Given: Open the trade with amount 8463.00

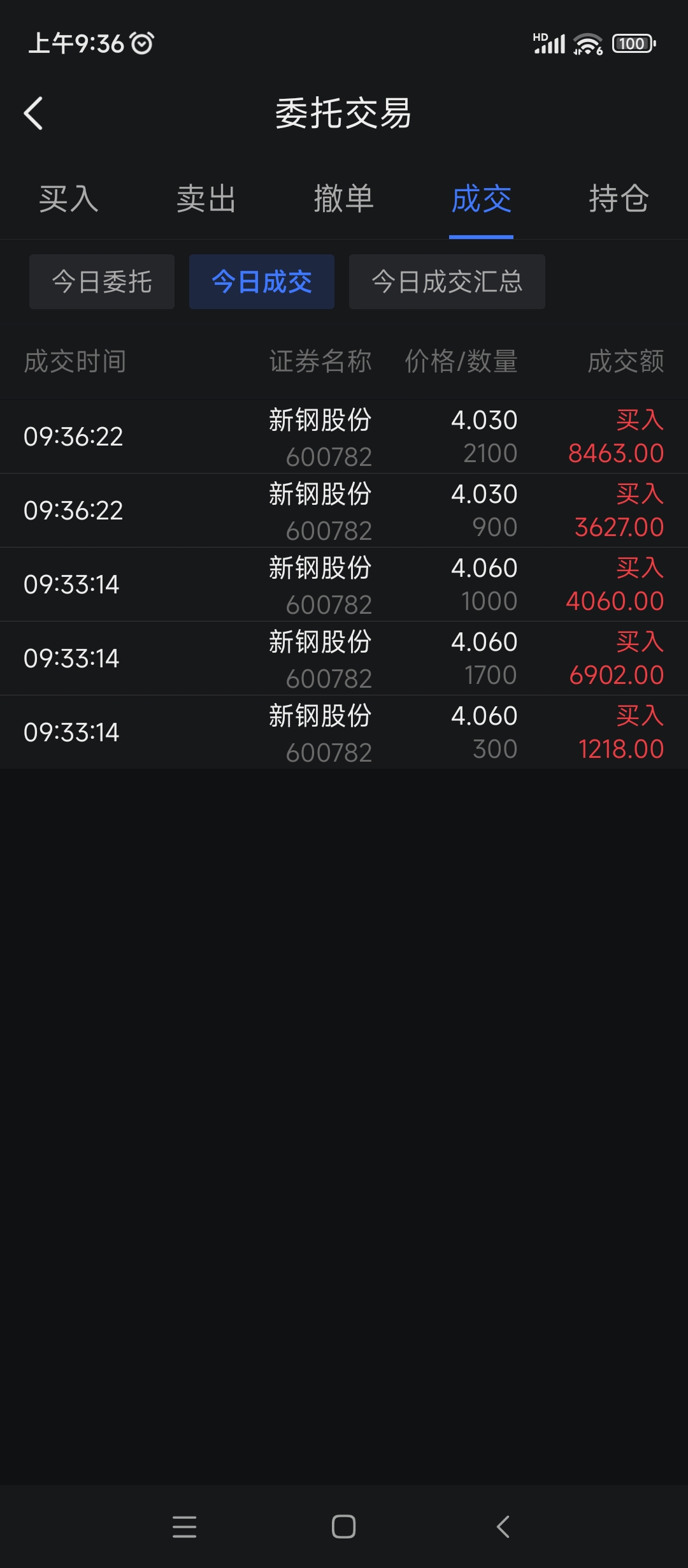Looking at the screenshot, I should pyautogui.click(x=344, y=437).
